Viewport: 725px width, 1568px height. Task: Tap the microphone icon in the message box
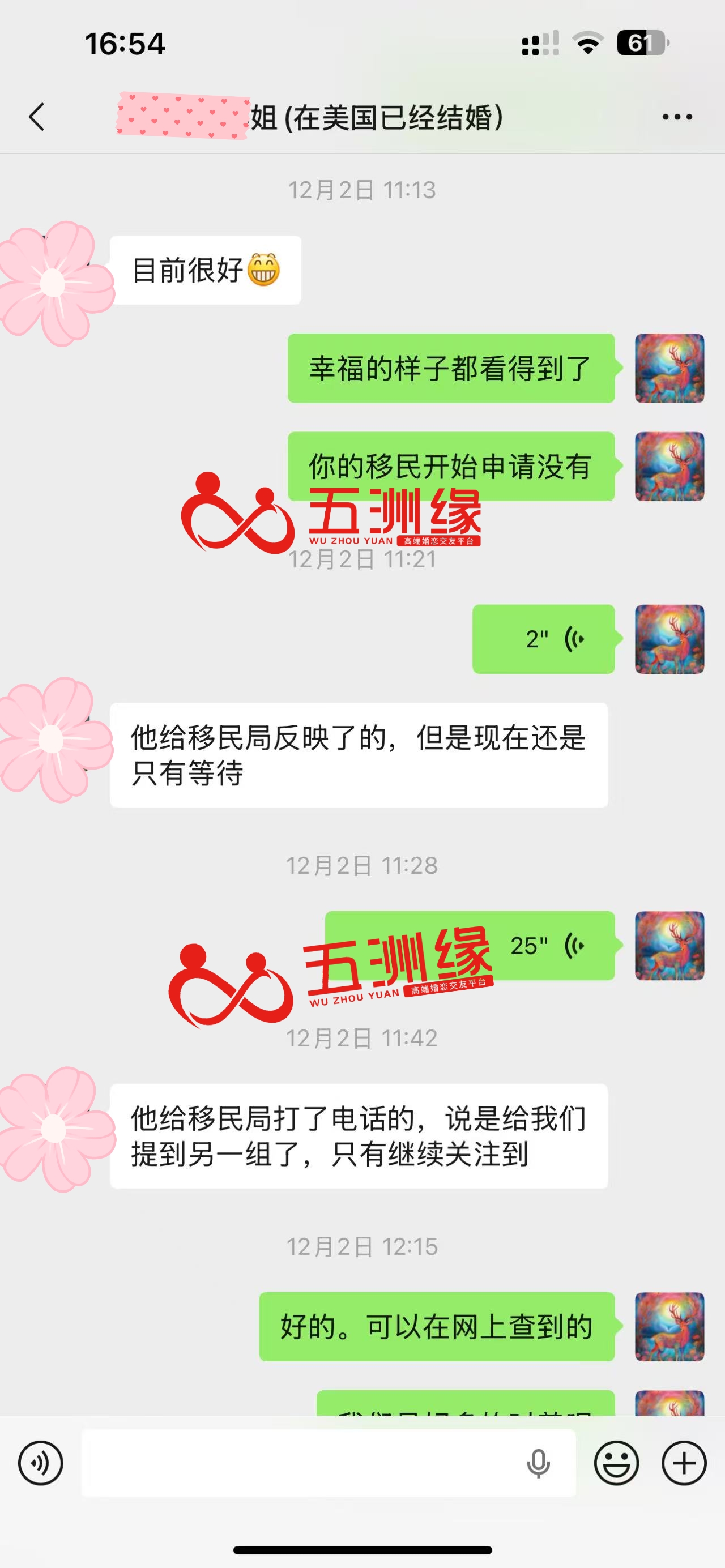tap(538, 1463)
